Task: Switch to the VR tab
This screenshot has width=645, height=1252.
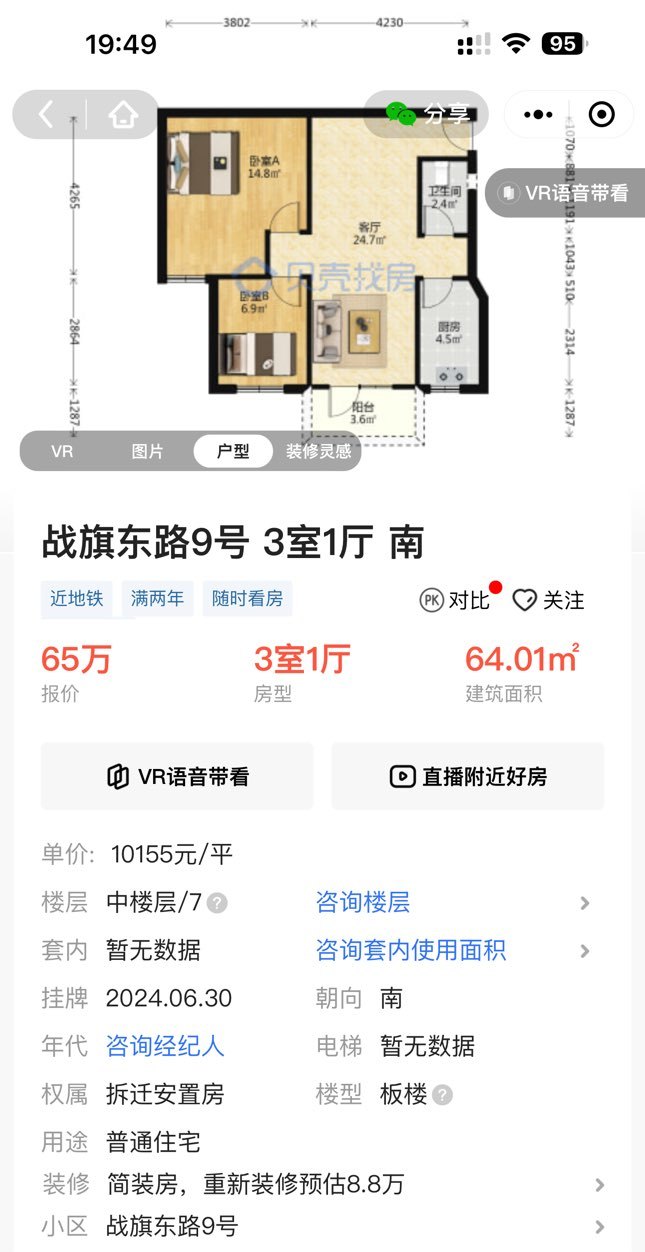Action: (x=62, y=451)
